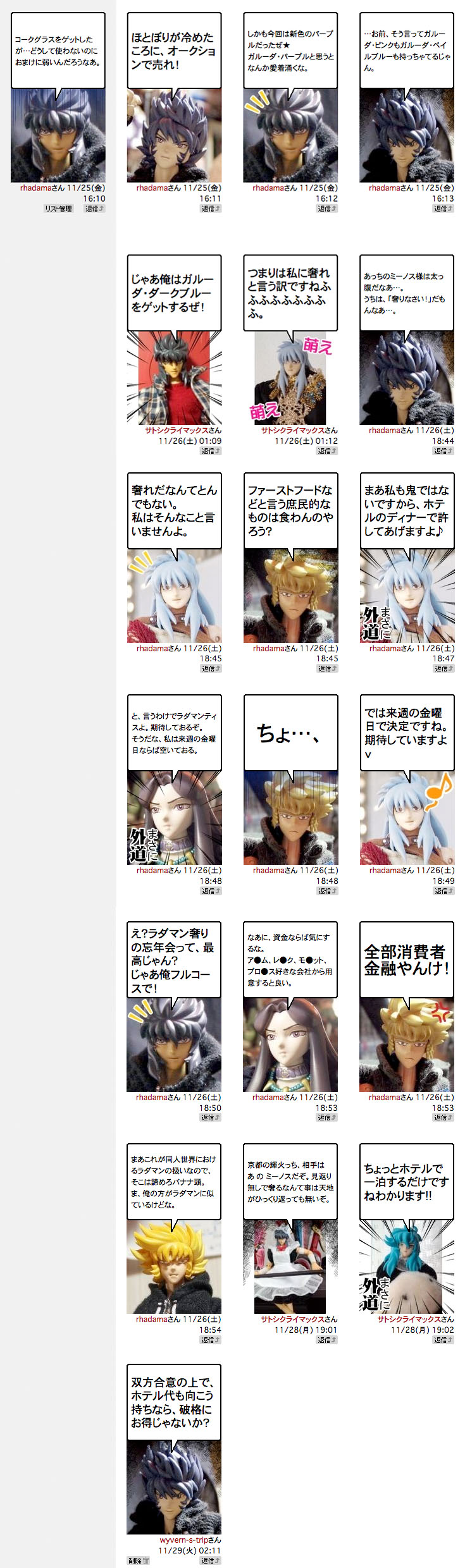
Task: Tap 返信 under the 11/25 16:13 post
Action: coord(443,209)
